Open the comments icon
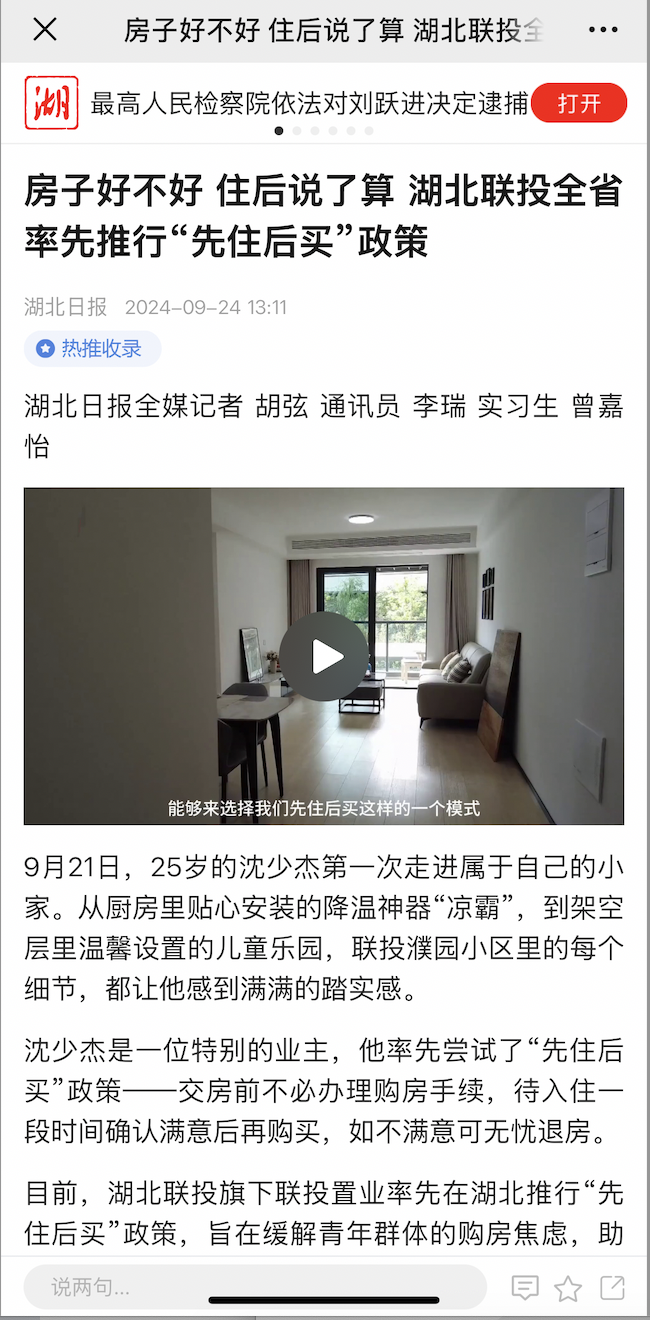 pos(525,1288)
